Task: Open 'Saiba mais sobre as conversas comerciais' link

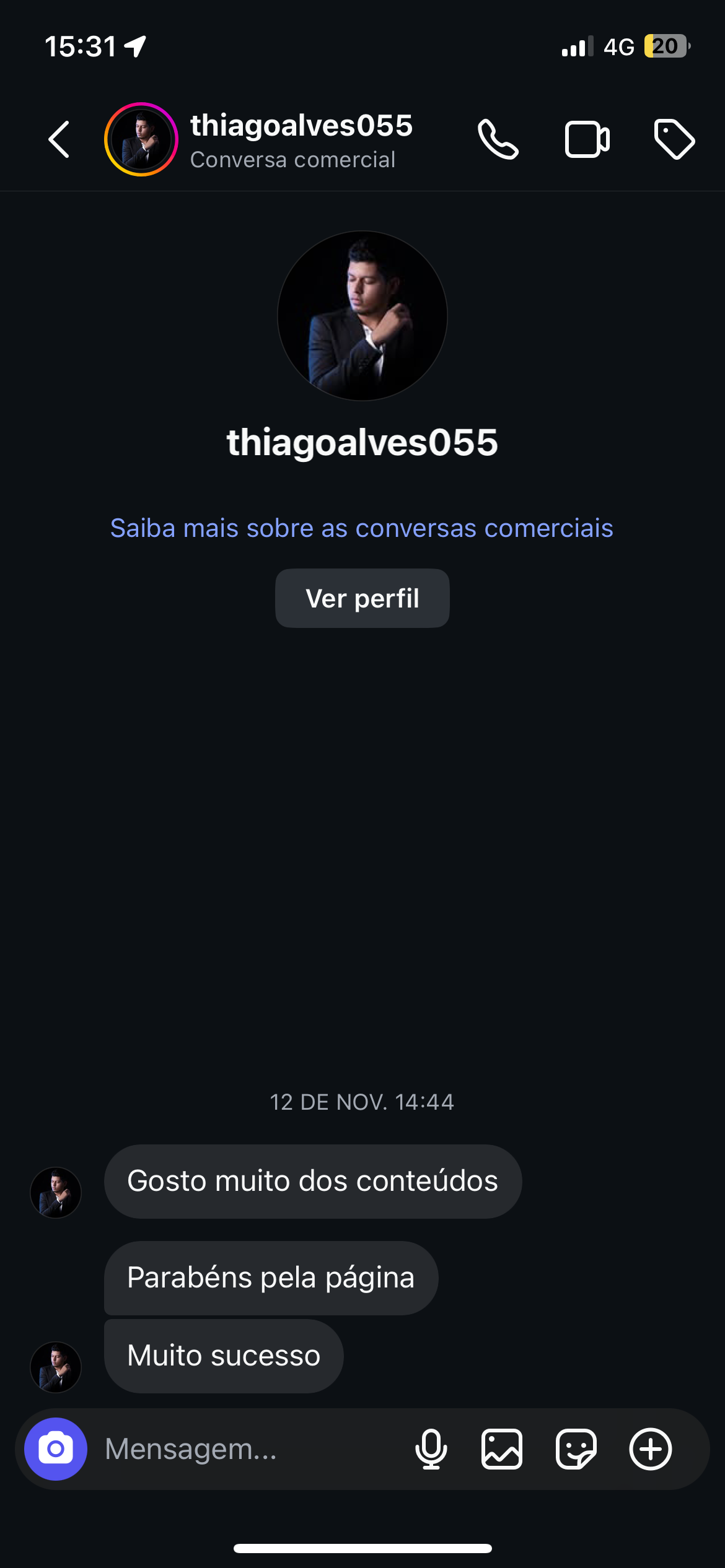Action: tap(362, 528)
